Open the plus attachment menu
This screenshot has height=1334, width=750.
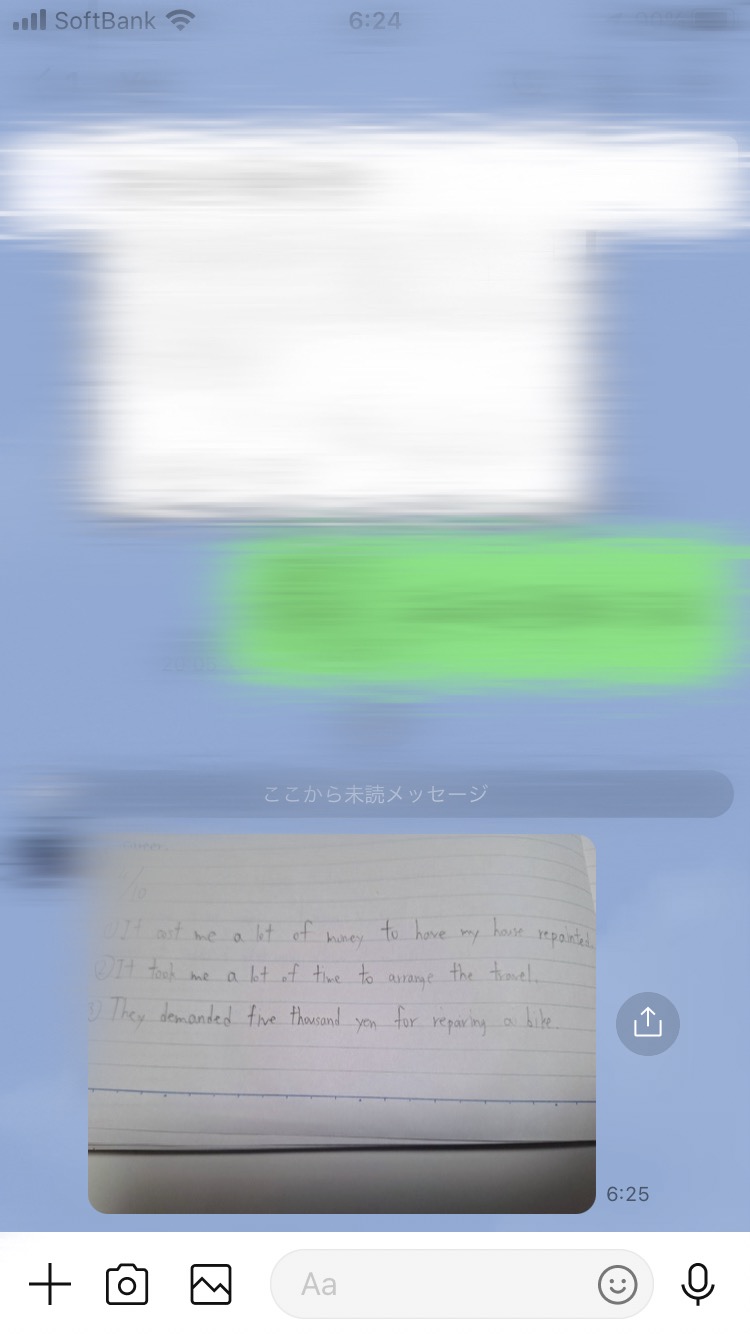coord(50,1284)
